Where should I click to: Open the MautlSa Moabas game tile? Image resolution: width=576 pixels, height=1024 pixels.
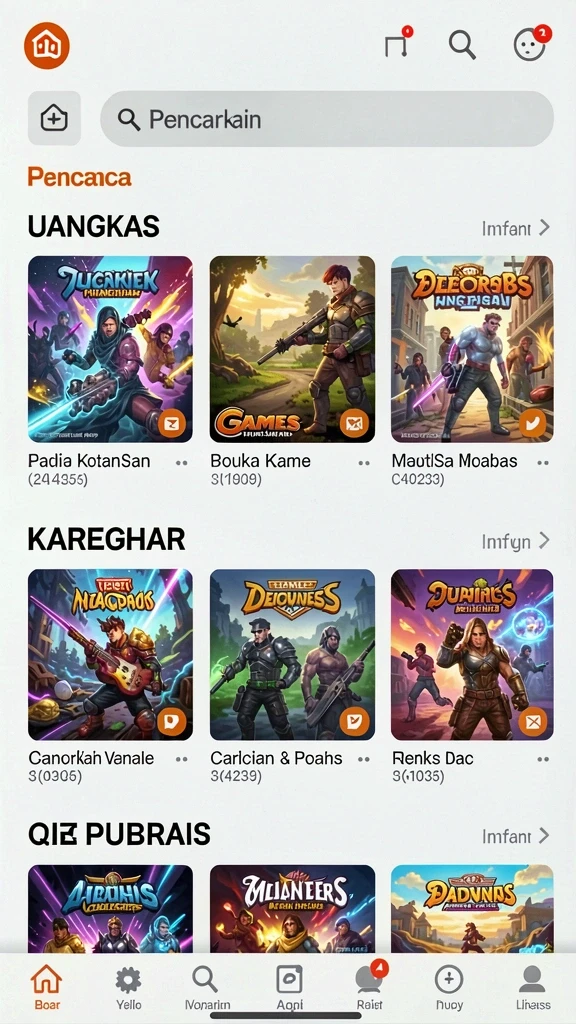[x=472, y=349]
